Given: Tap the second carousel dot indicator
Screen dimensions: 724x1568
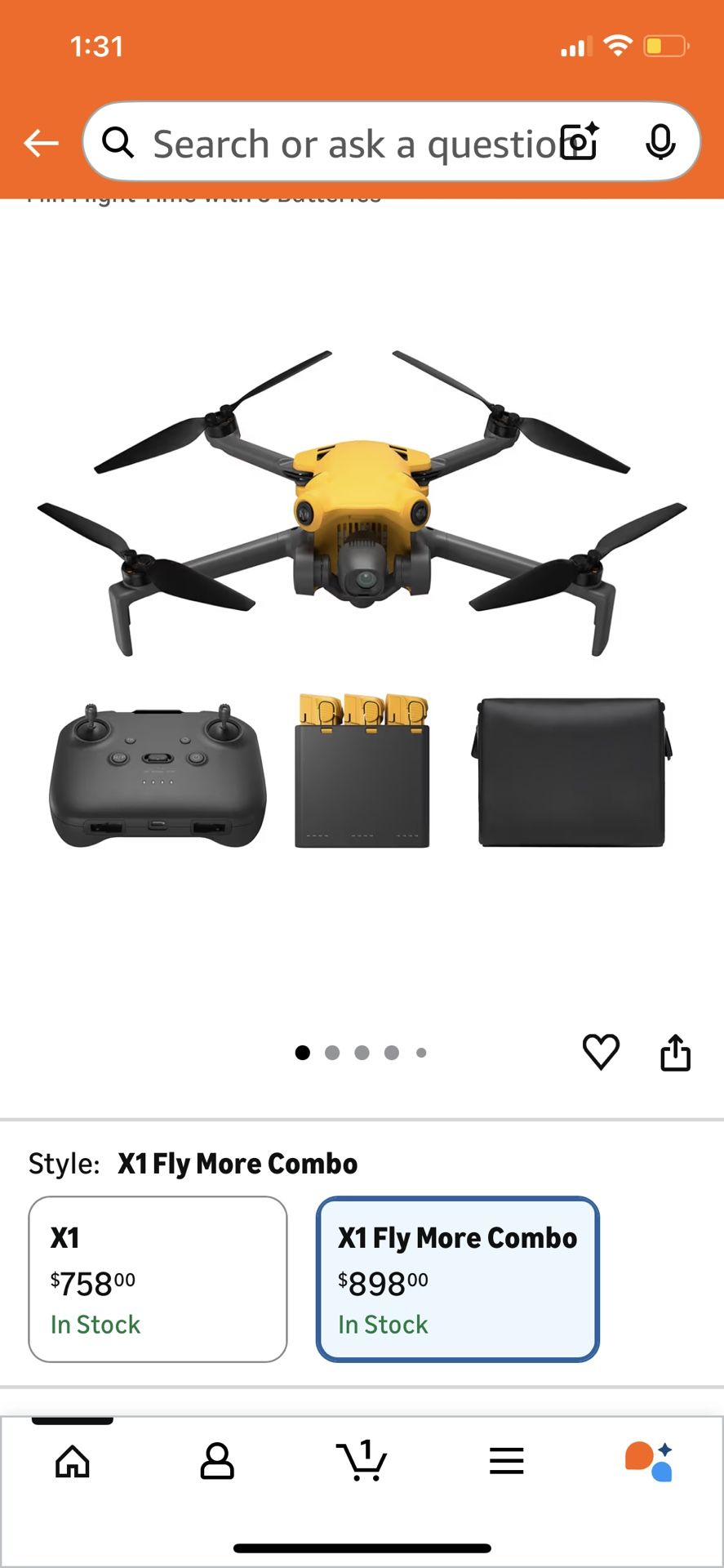Looking at the screenshot, I should point(332,1053).
